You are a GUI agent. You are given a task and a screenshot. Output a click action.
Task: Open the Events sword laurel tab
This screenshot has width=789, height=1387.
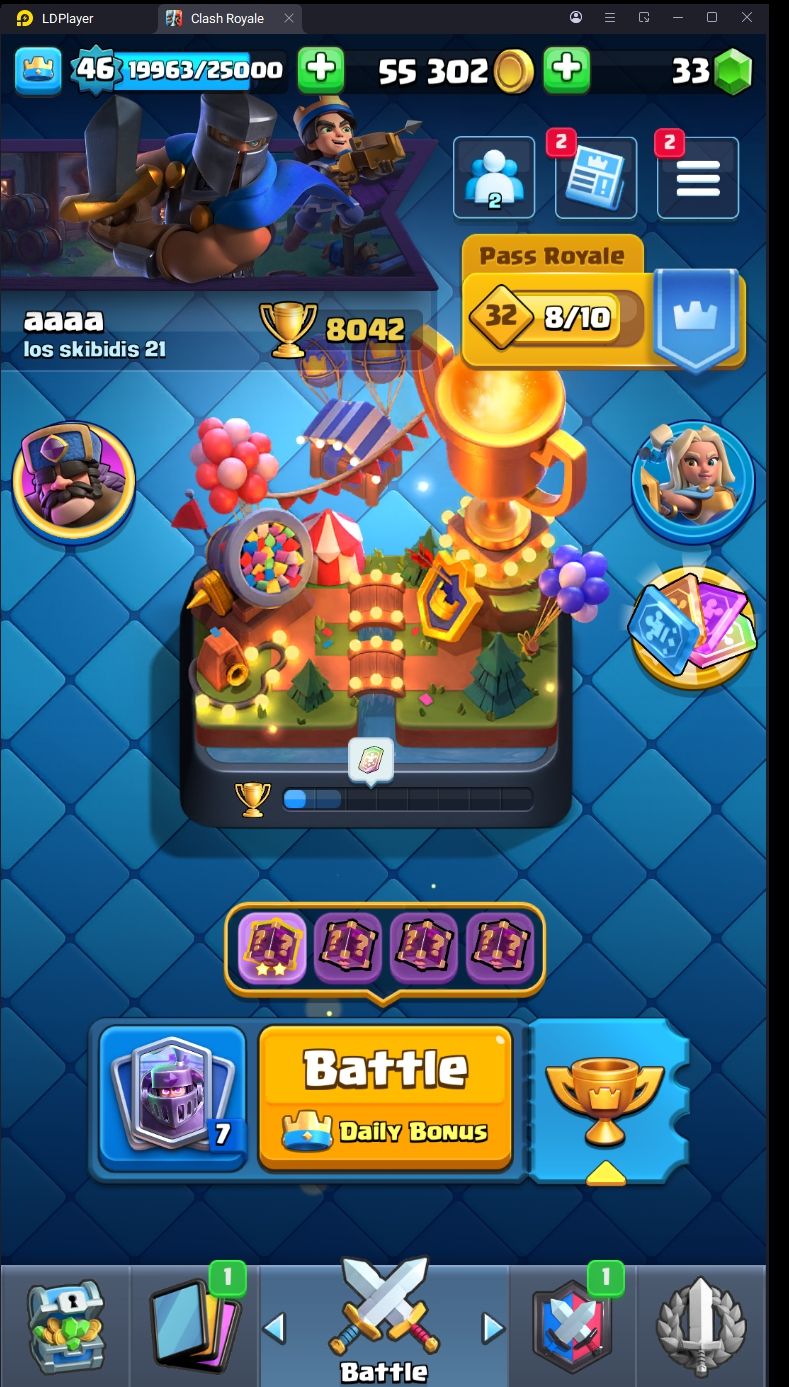(x=700, y=1325)
